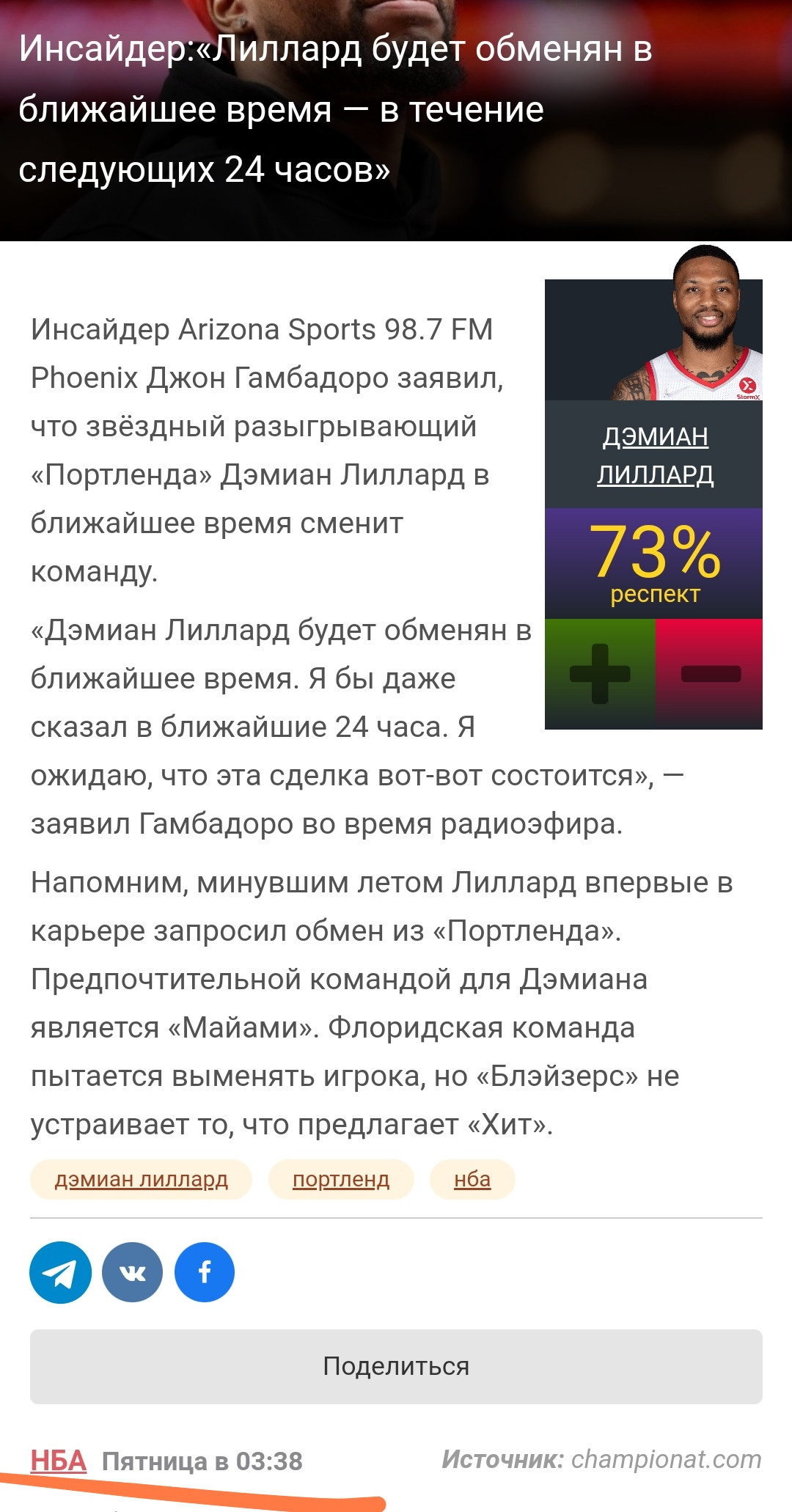Tap the Поделиться button
792x1512 pixels.
pyautogui.click(x=396, y=1367)
